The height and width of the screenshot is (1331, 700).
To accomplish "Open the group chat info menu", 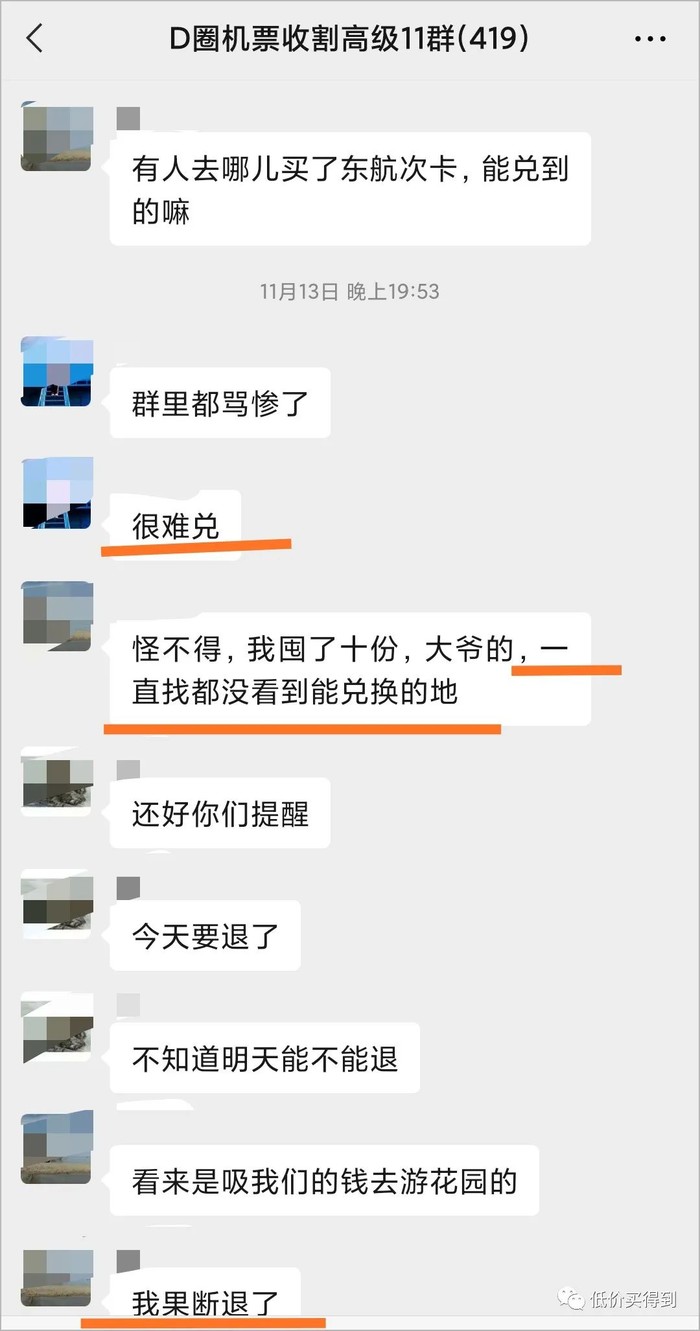I will point(650,39).
